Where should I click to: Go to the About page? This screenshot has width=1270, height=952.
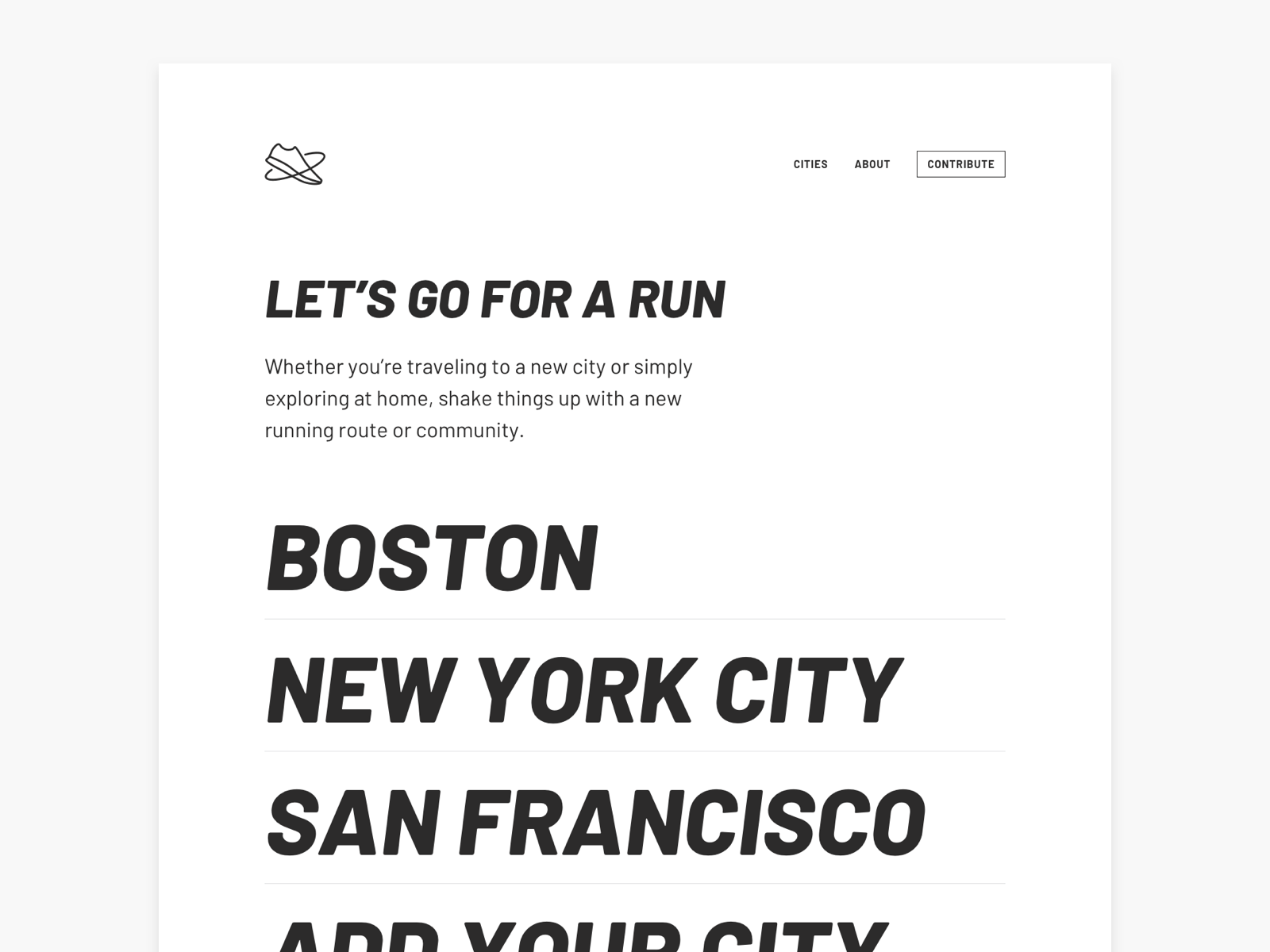pos(872,164)
